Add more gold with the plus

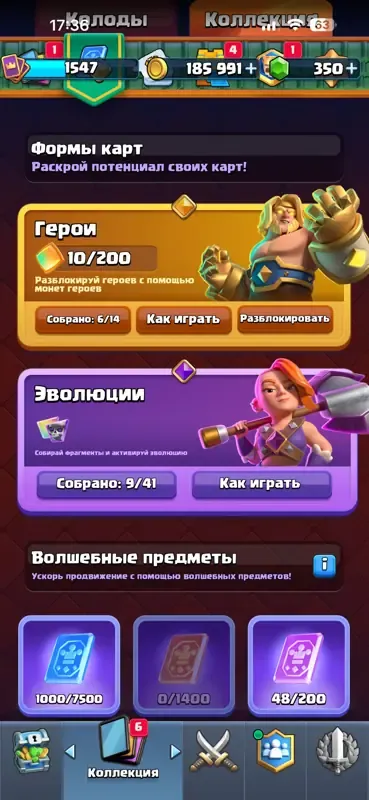pos(252,68)
